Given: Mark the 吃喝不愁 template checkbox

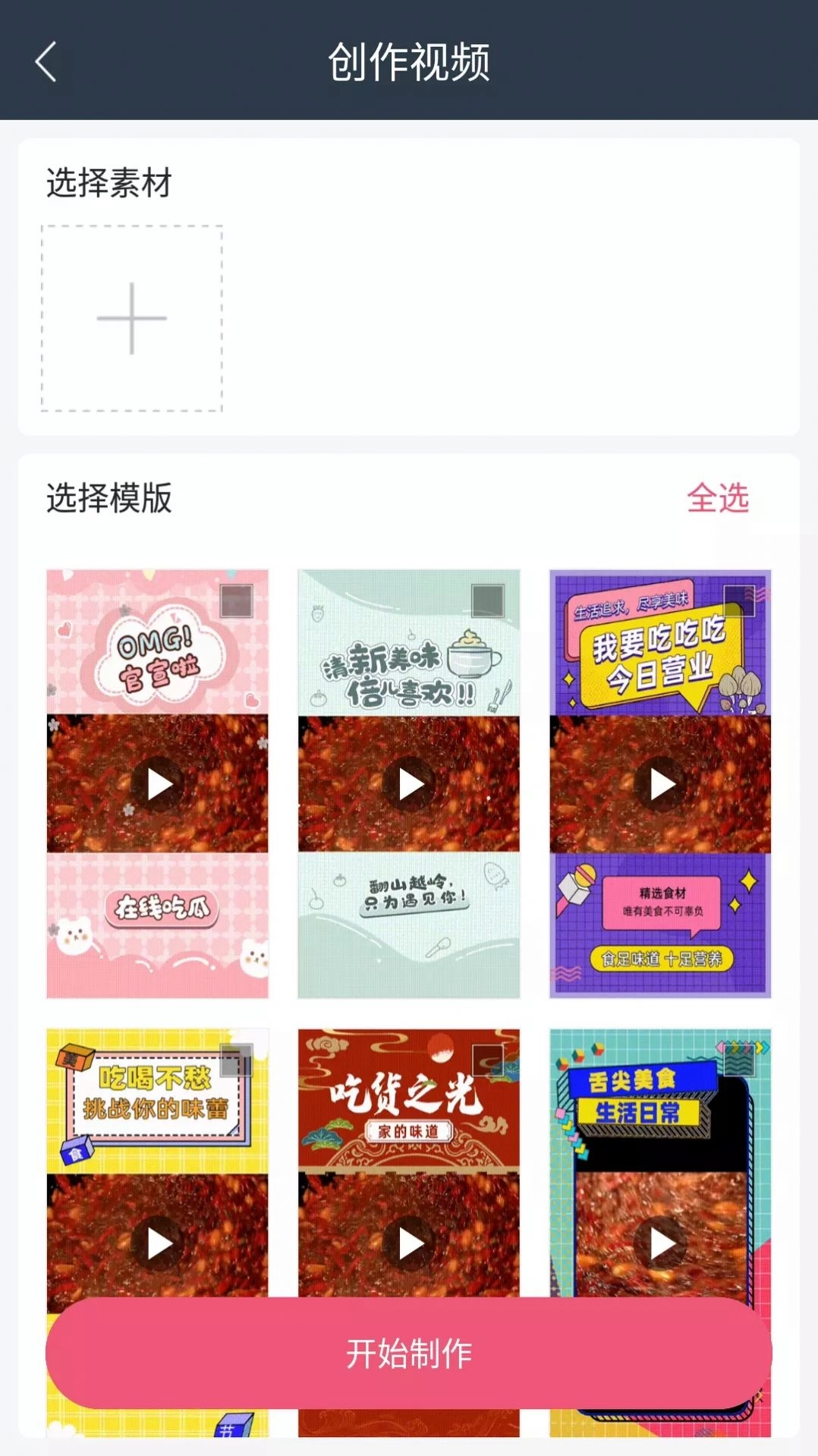Looking at the screenshot, I should [236, 1060].
